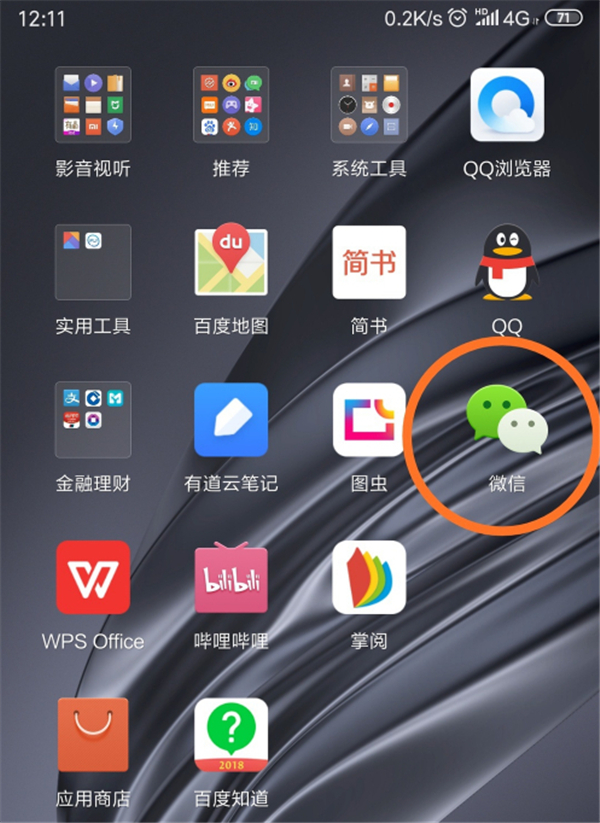
Task: Launch QQ浏览器 app
Action: click(507, 104)
